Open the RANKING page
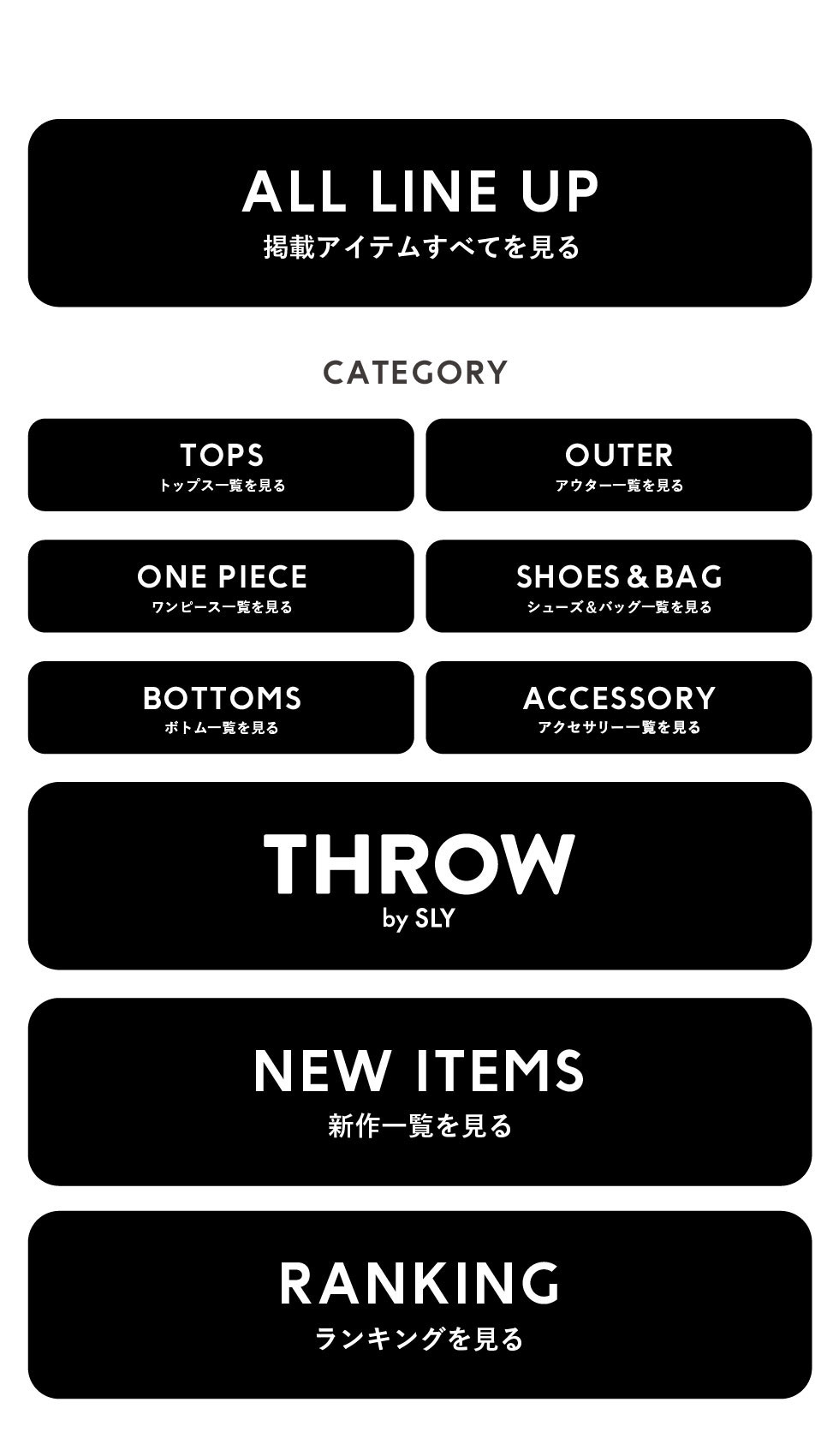Viewport: 839px width, 1456px height. click(x=419, y=1304)
